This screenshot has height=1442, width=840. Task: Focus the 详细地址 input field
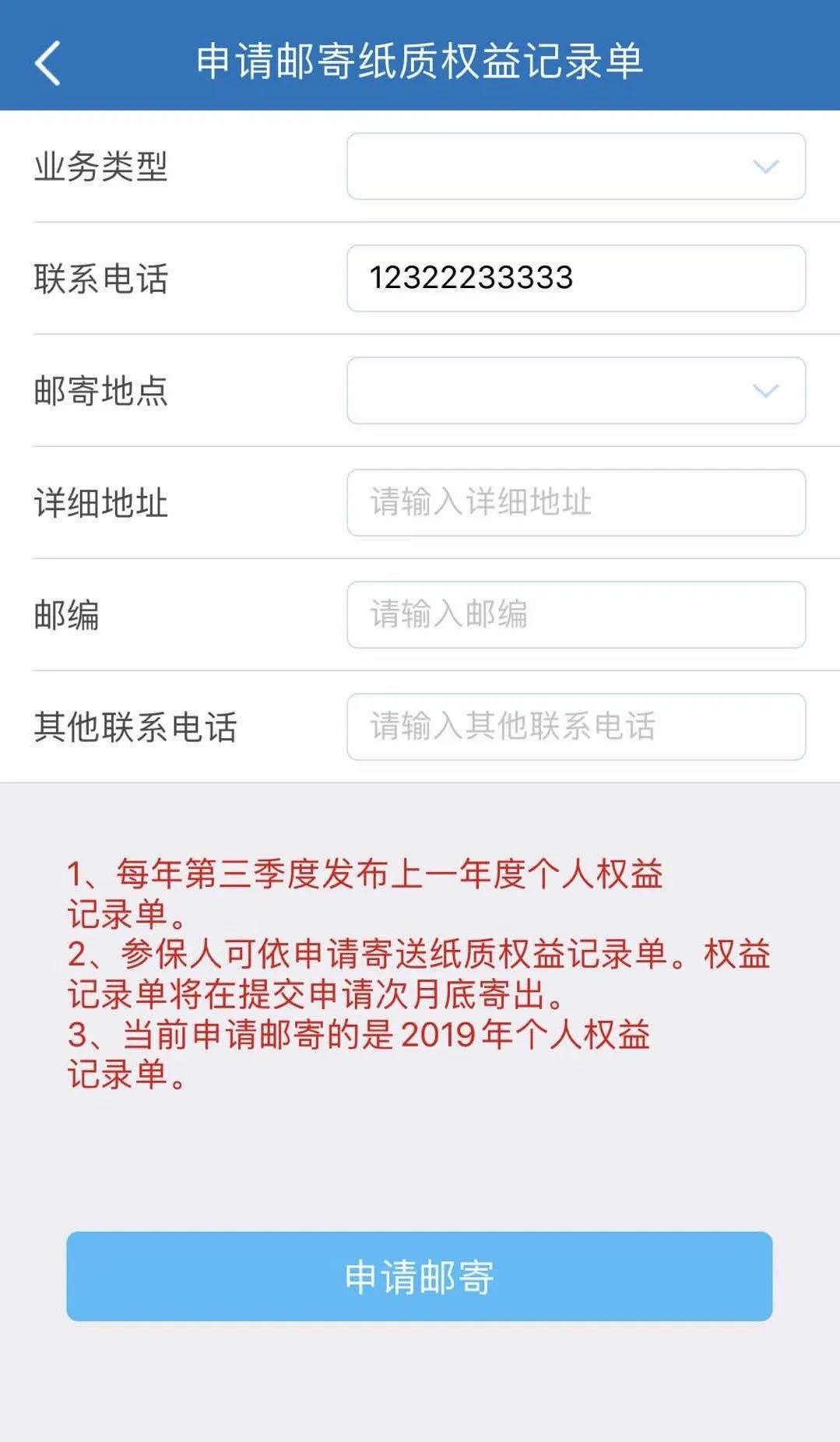(575, 502)
